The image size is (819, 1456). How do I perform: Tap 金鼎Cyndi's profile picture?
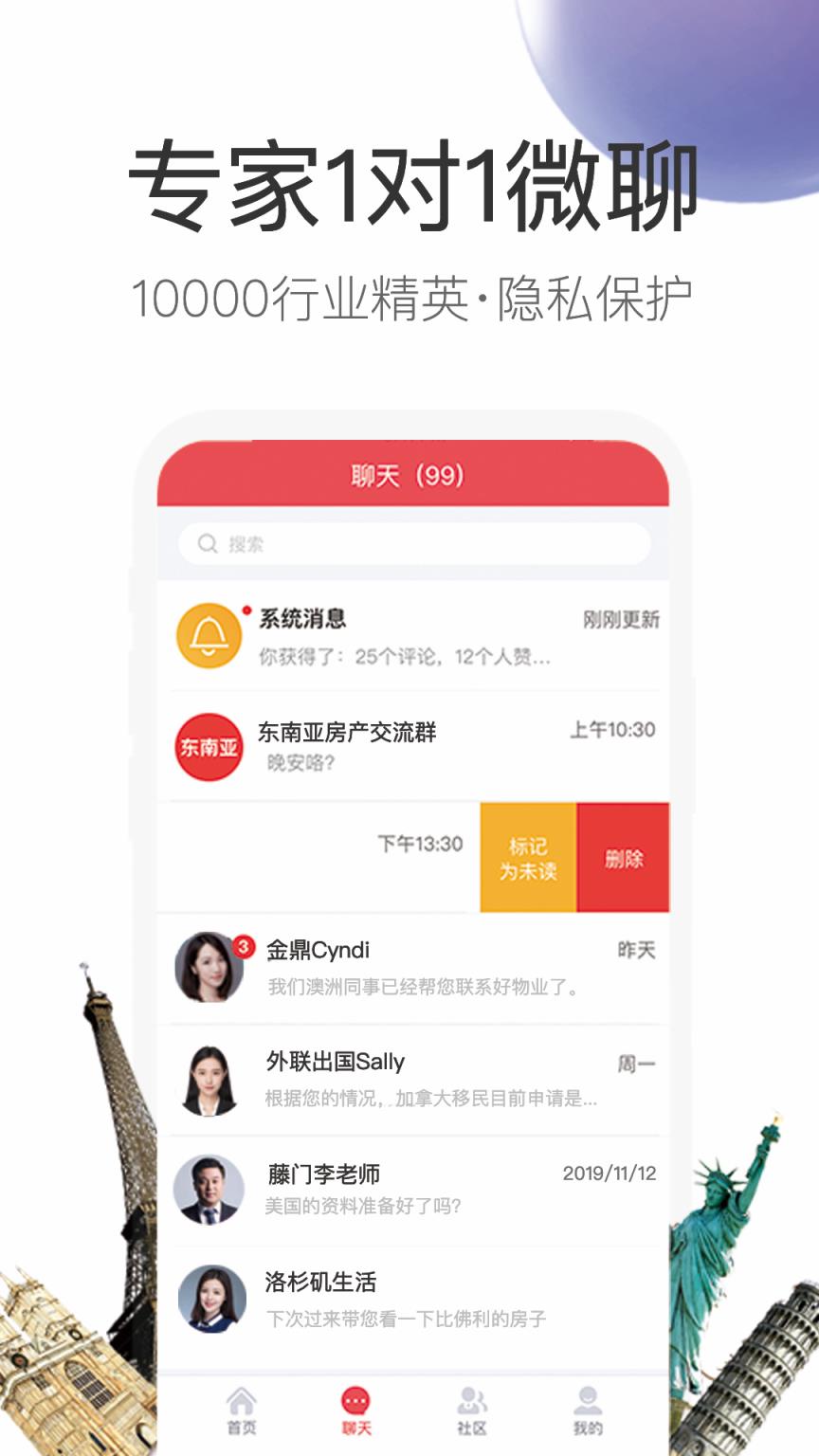(210, 966)
